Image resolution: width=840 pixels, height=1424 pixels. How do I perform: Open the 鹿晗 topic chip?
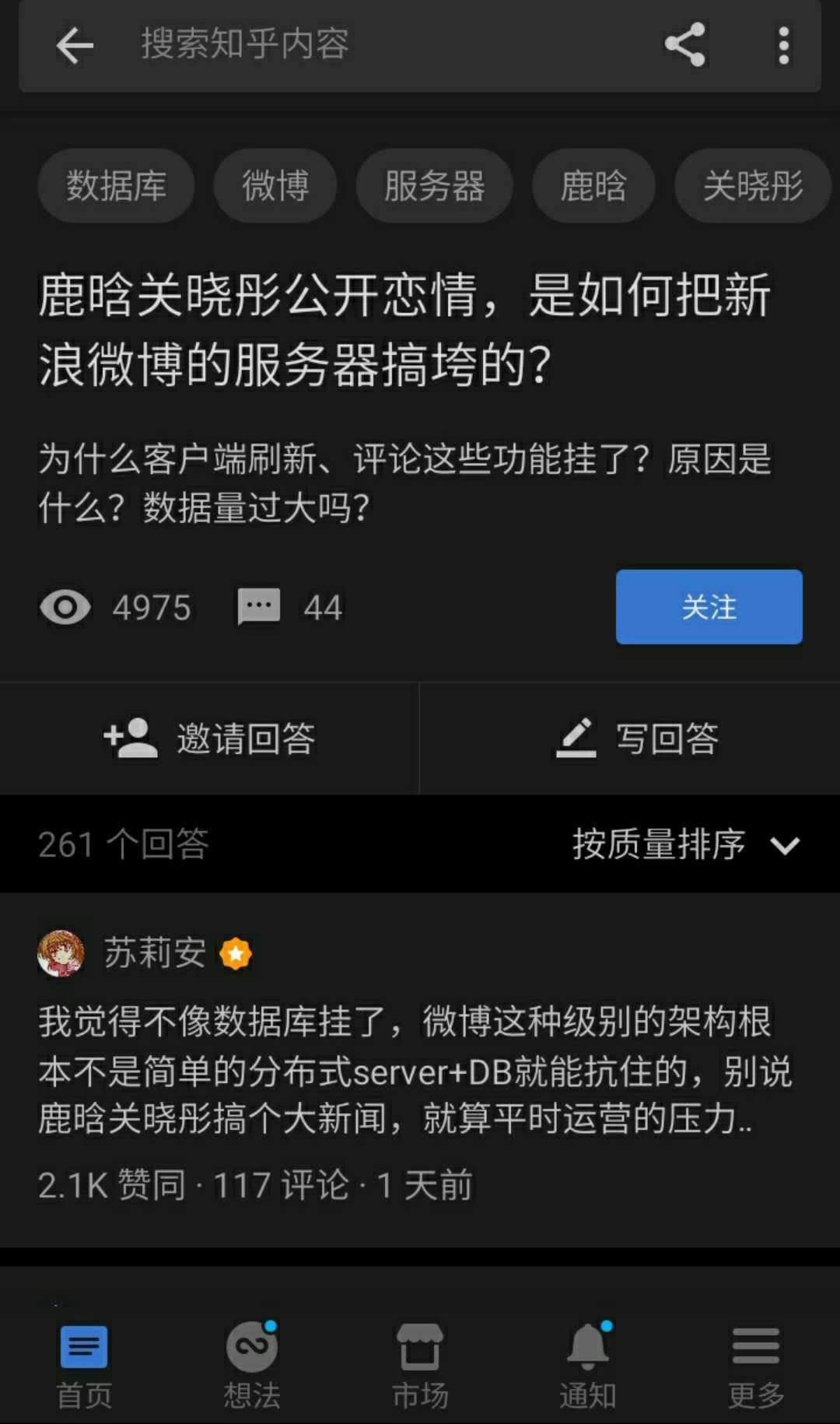[593, 186]
